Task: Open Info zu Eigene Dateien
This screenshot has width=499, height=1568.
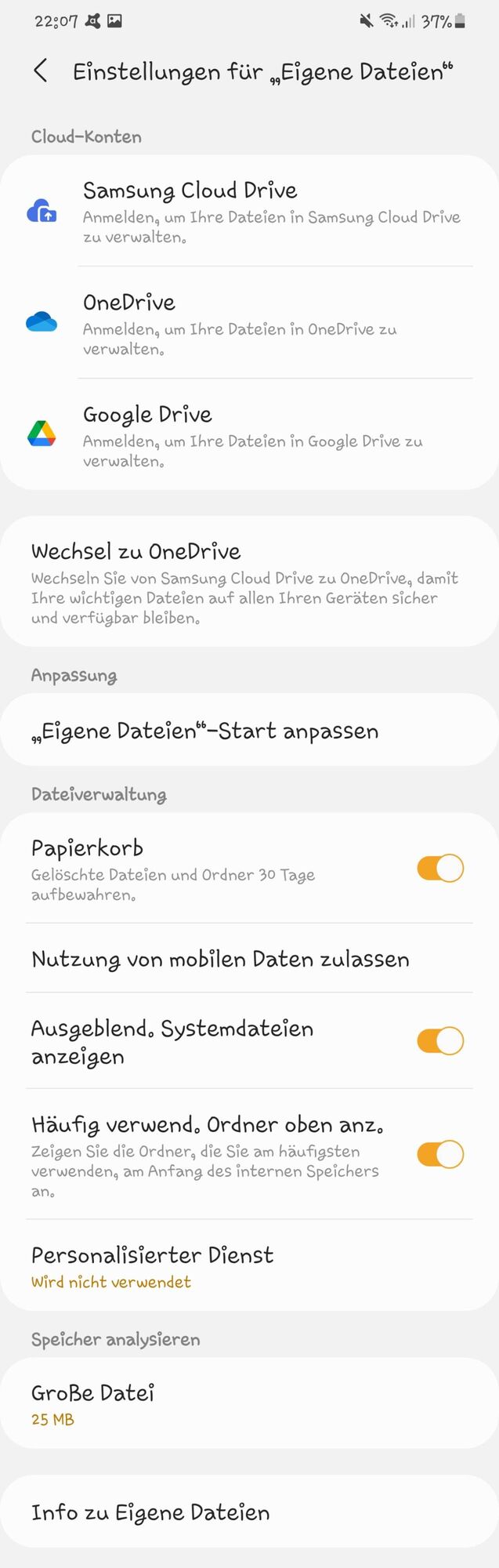Action: coord(249,1512)
